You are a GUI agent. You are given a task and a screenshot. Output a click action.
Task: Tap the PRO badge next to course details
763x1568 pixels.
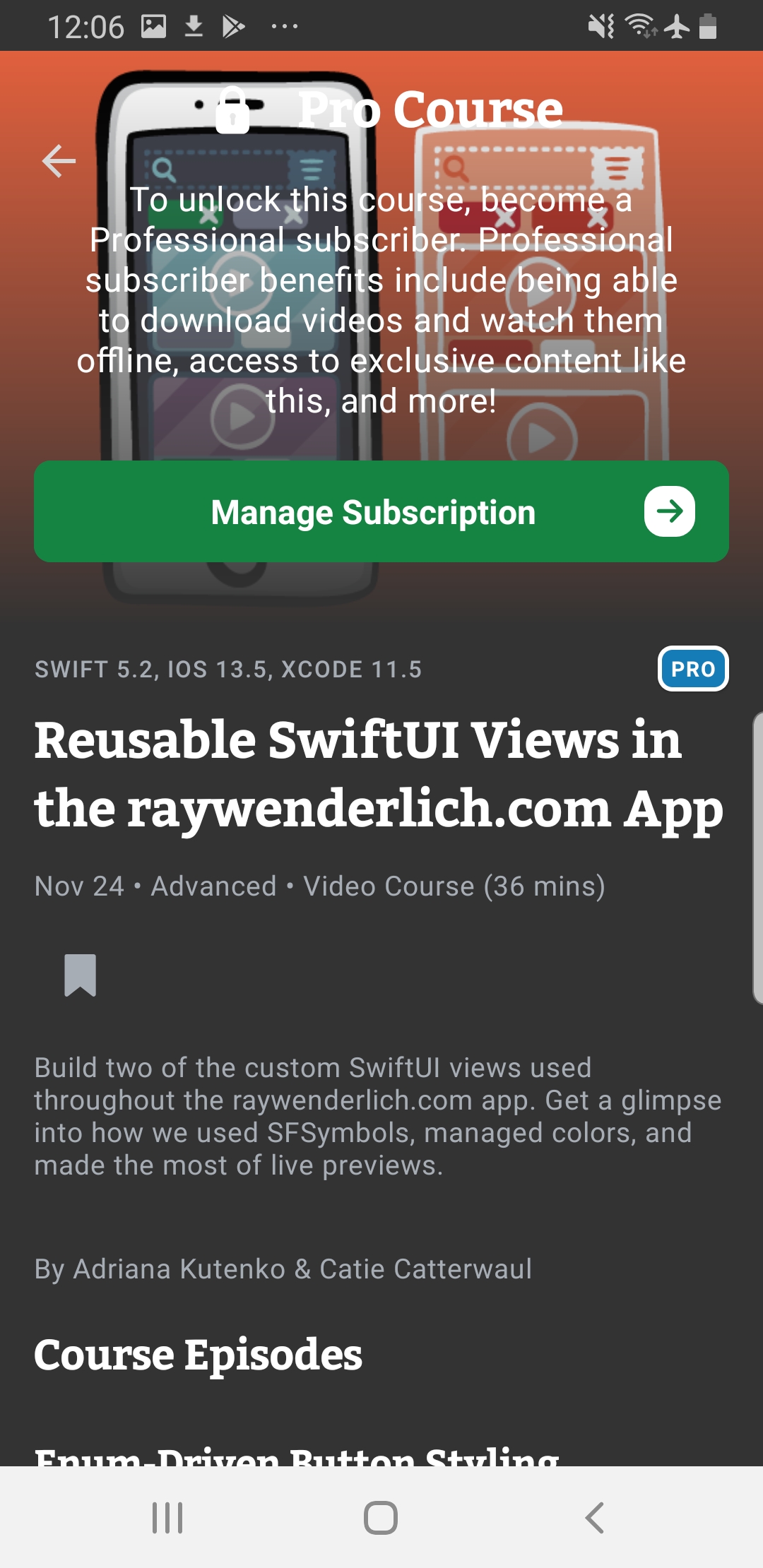[693, 668]
